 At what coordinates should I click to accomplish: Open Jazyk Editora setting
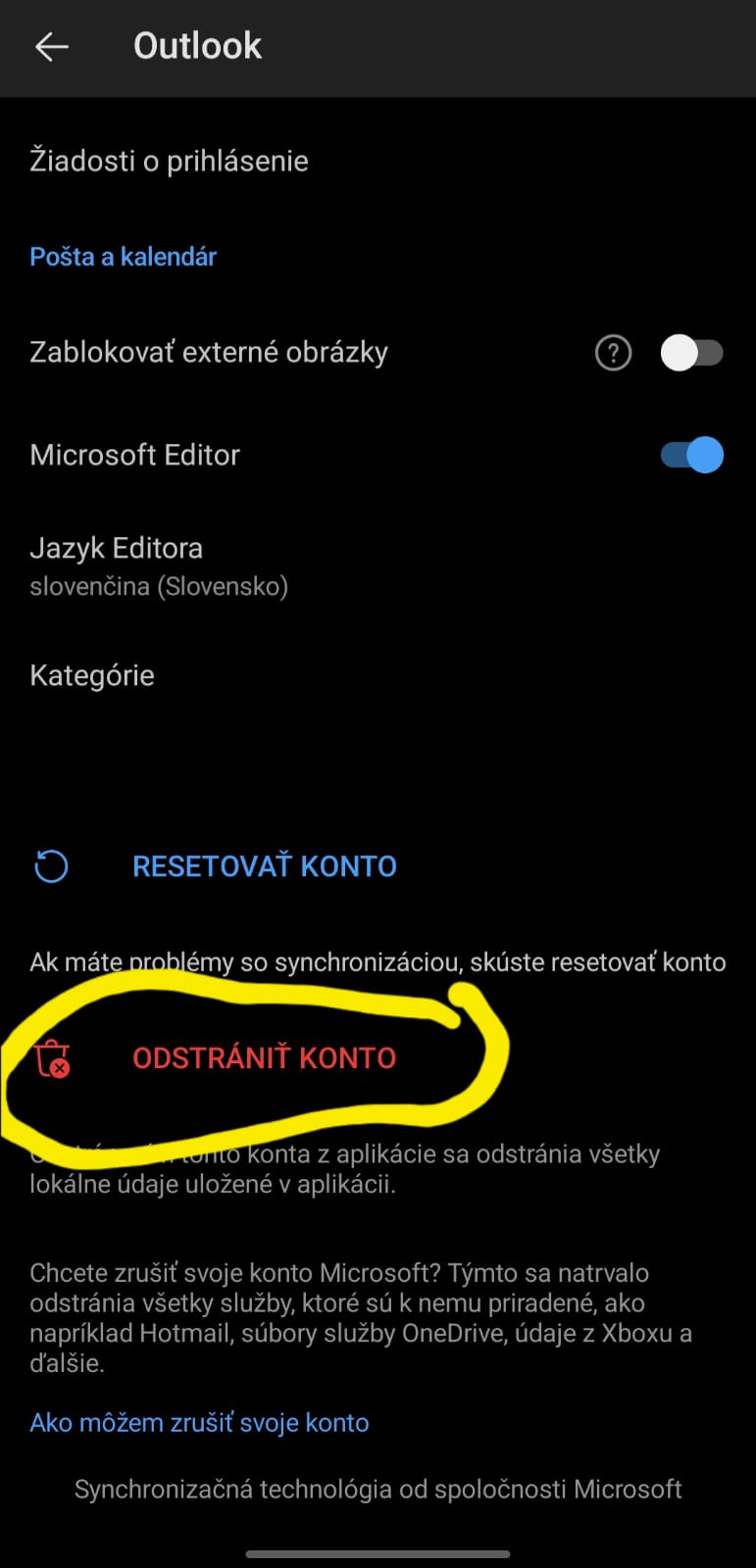point(159,565)
